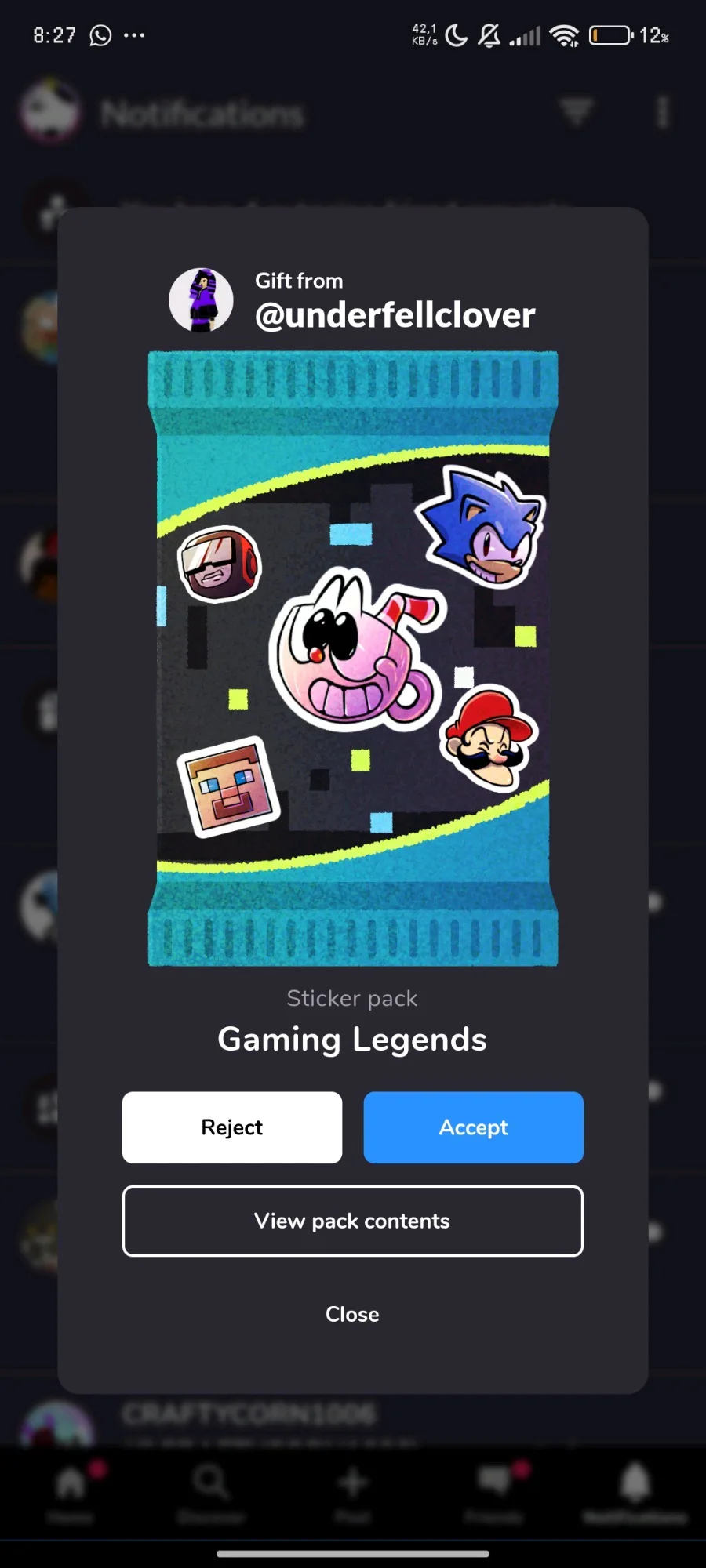
Task: Accept the Gaming Legends sticker pack gift
Action: point(473,1127)
